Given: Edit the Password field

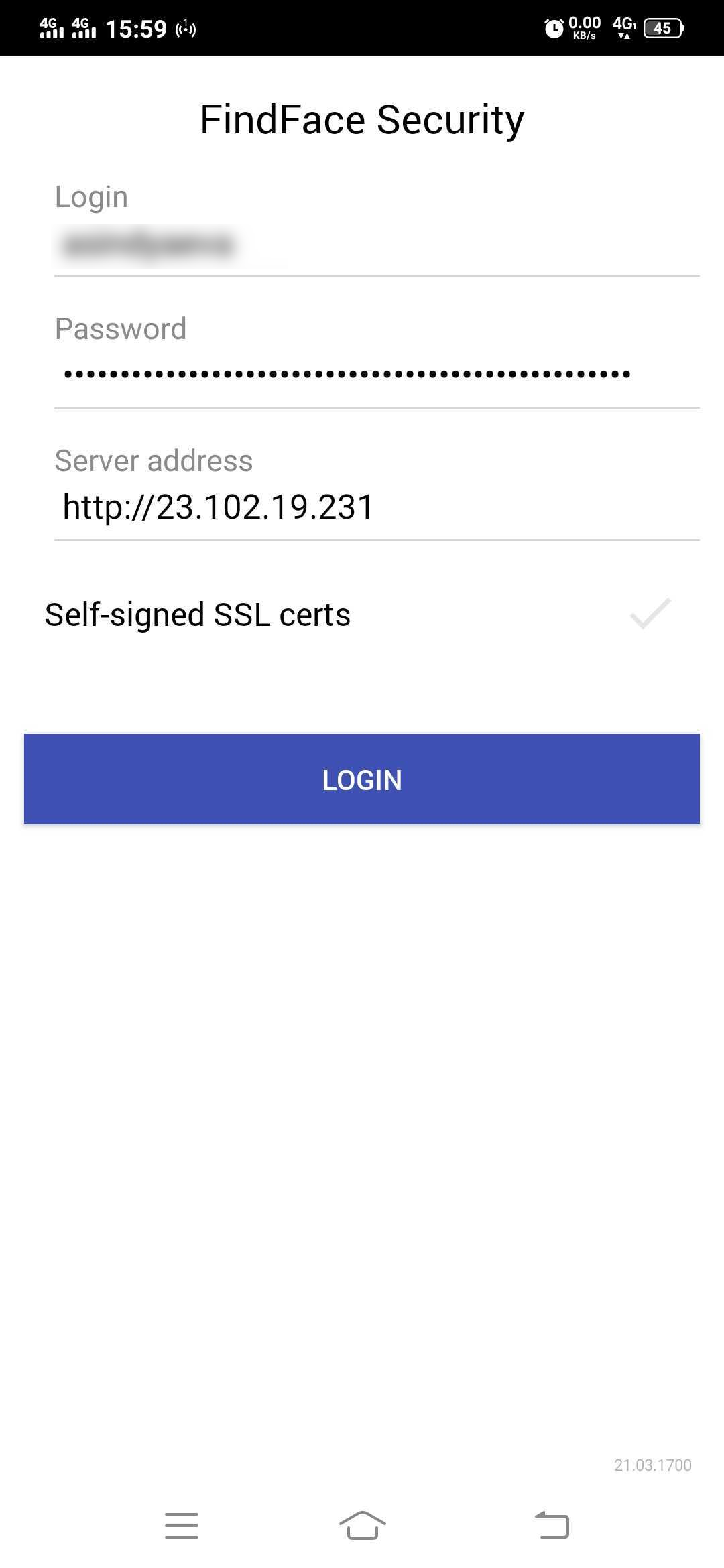Looking at the screenshot, I should [377, 375].
